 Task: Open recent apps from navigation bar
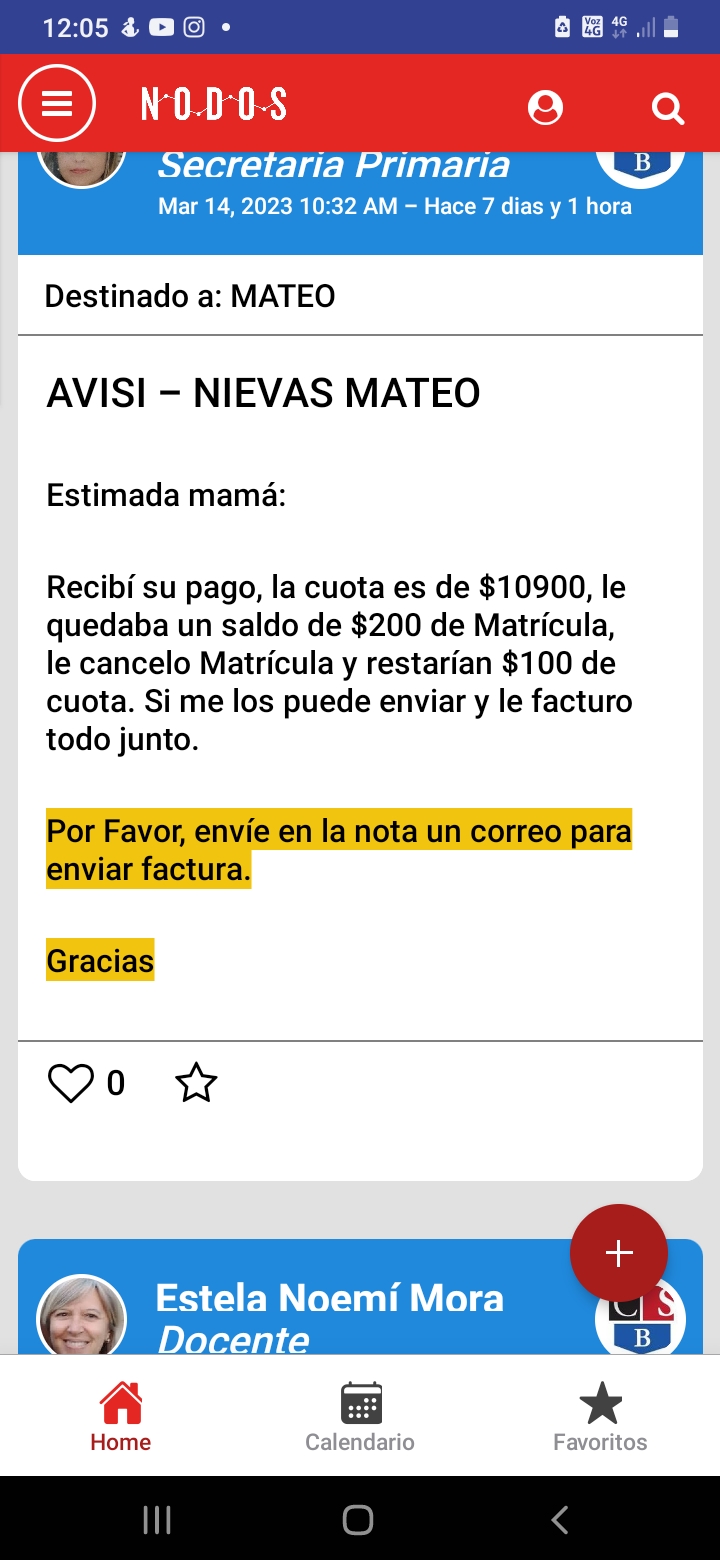[157, 1520]
